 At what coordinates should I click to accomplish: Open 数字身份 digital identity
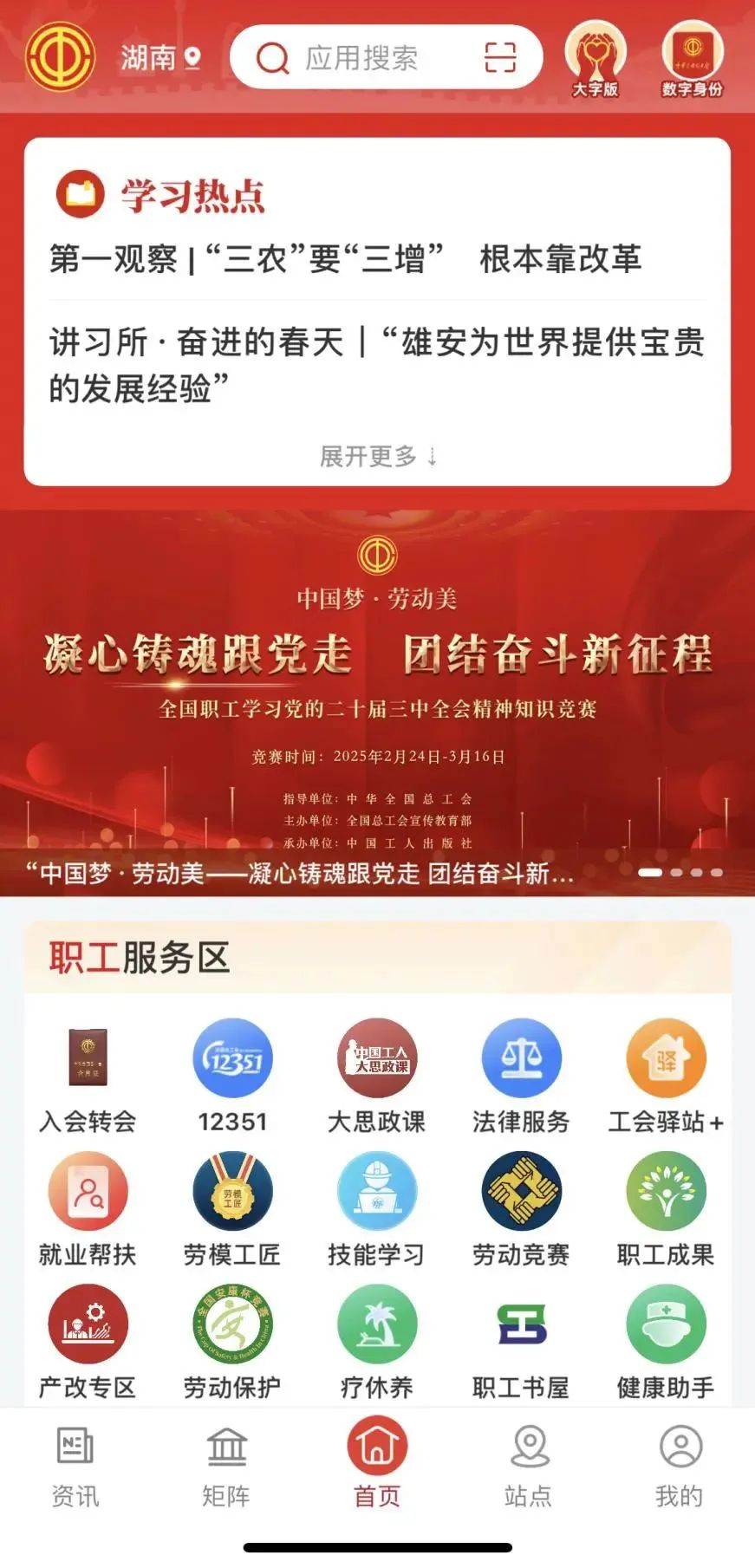[x=692, y=59]
